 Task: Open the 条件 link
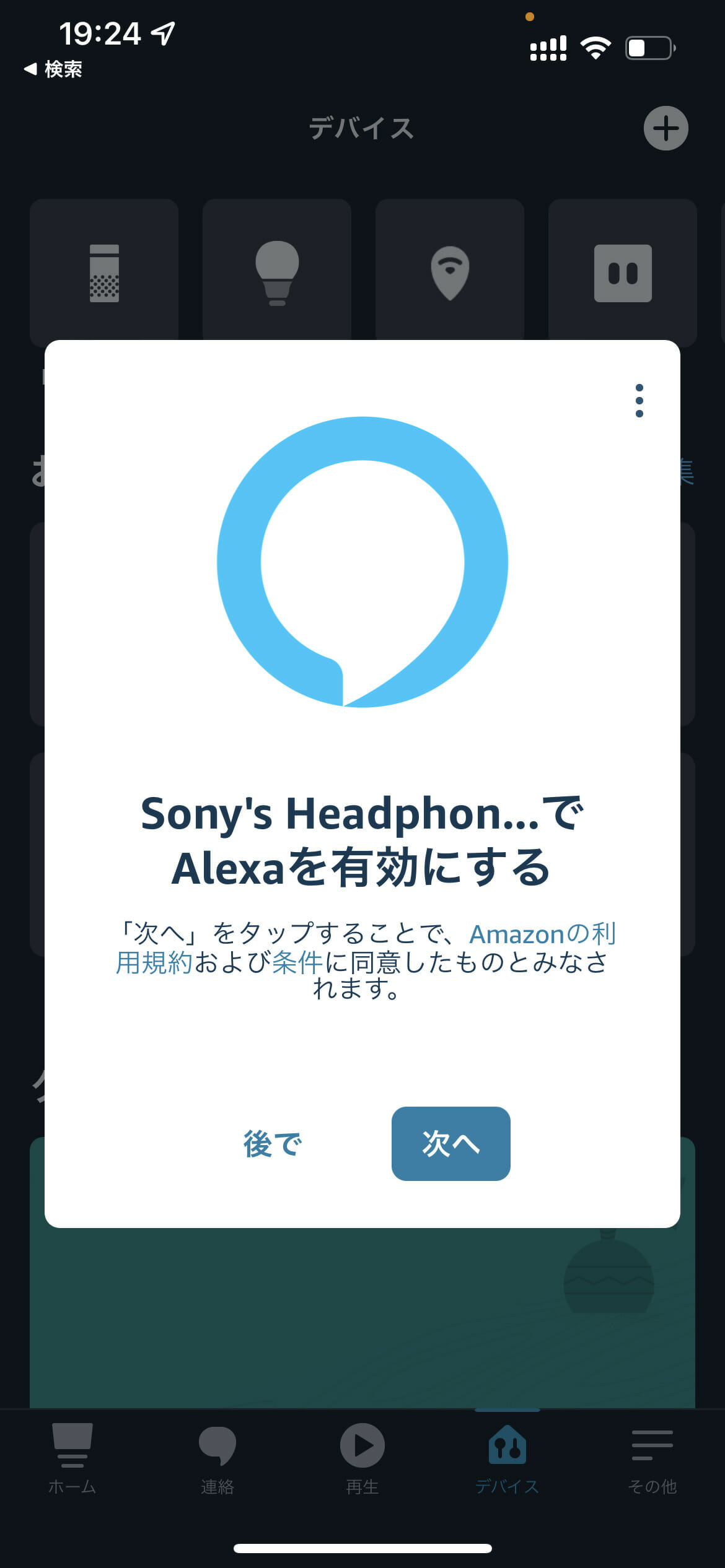(x=297, y=962)
